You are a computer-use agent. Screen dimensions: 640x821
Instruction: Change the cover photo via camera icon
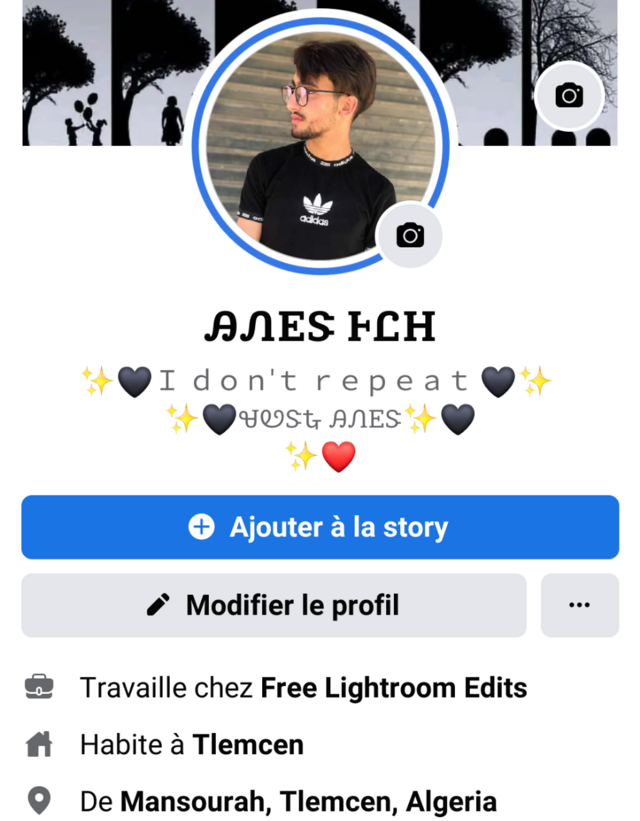coord(569,96)
